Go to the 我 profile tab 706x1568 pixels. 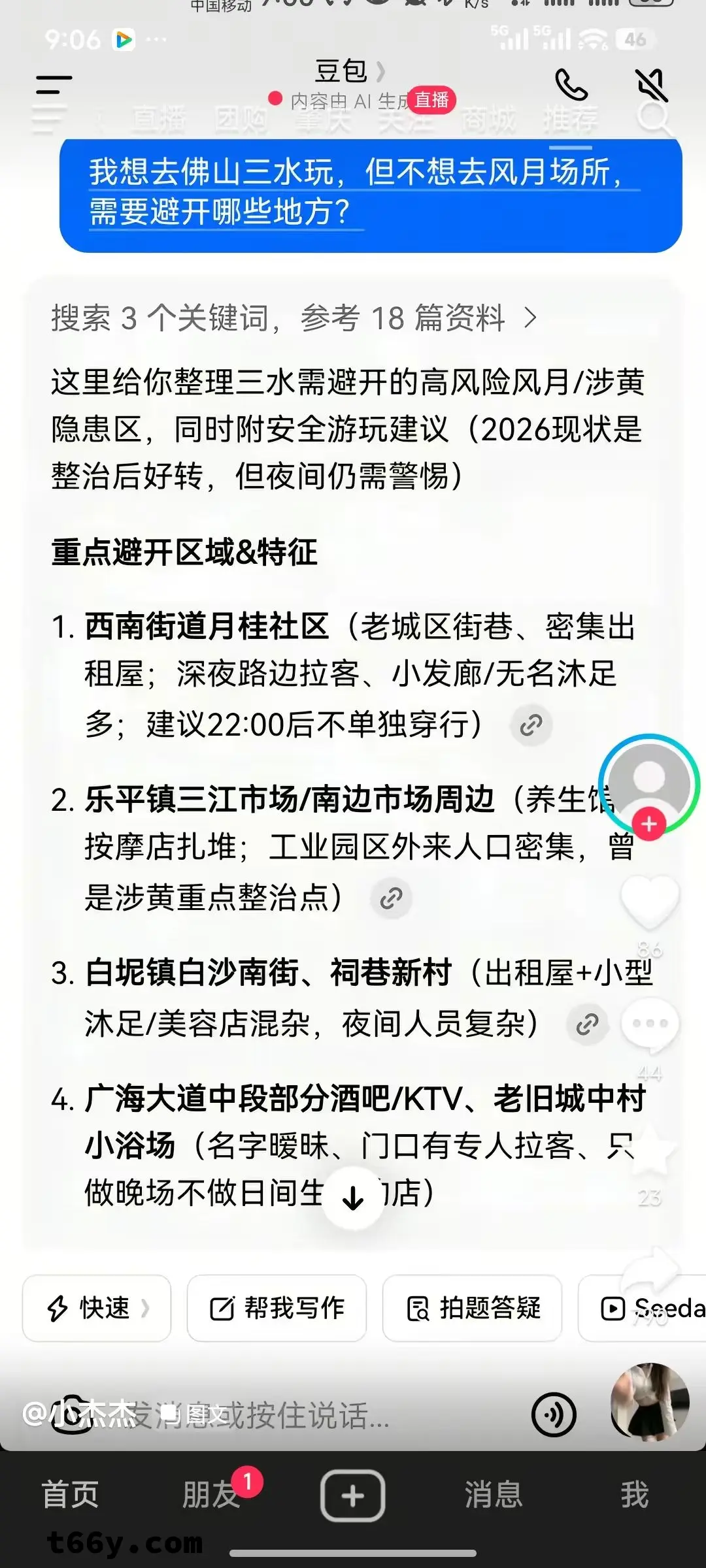[634, 1495]
